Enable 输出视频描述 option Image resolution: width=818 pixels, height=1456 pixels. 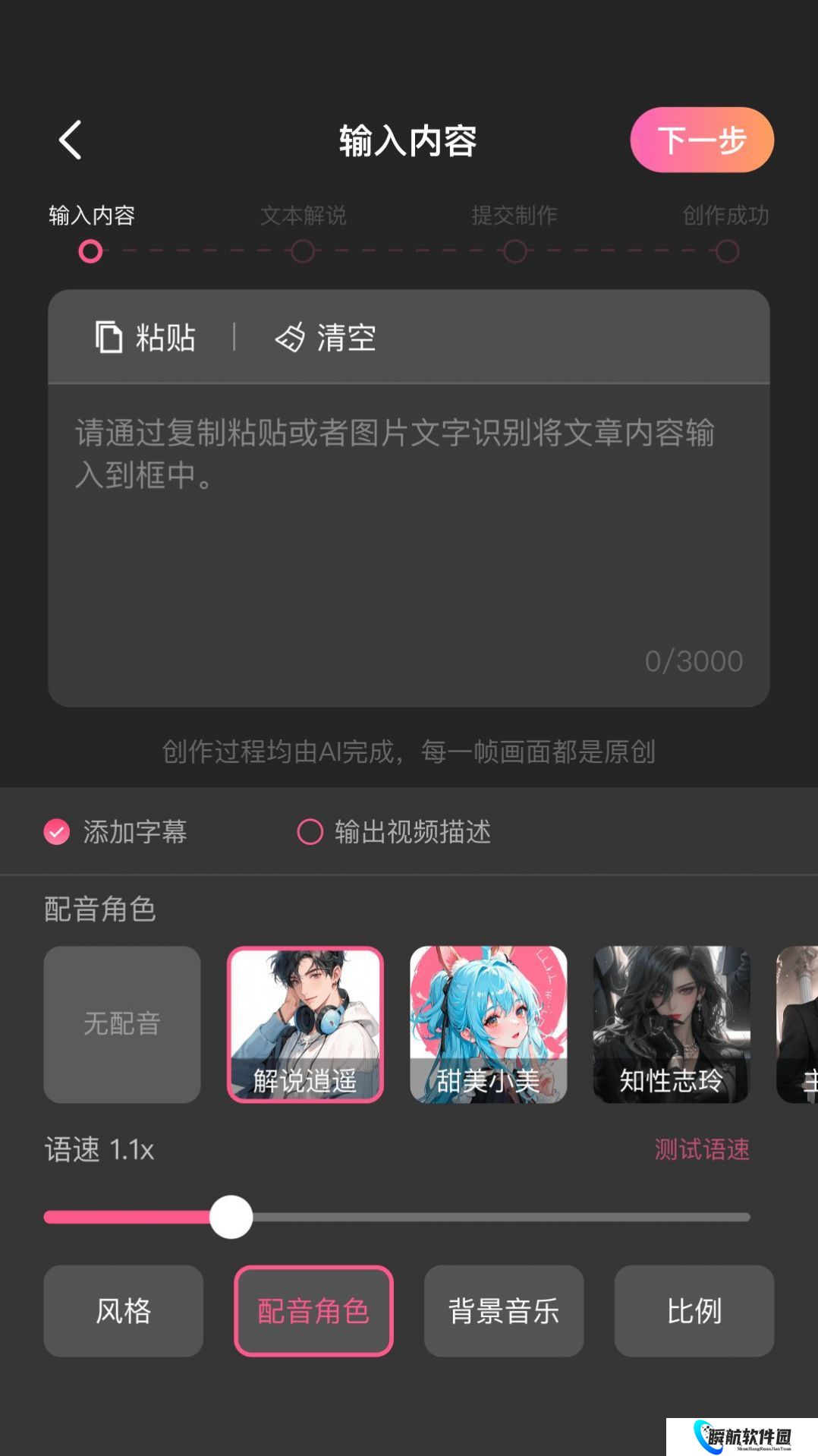(x=310, y=832)
